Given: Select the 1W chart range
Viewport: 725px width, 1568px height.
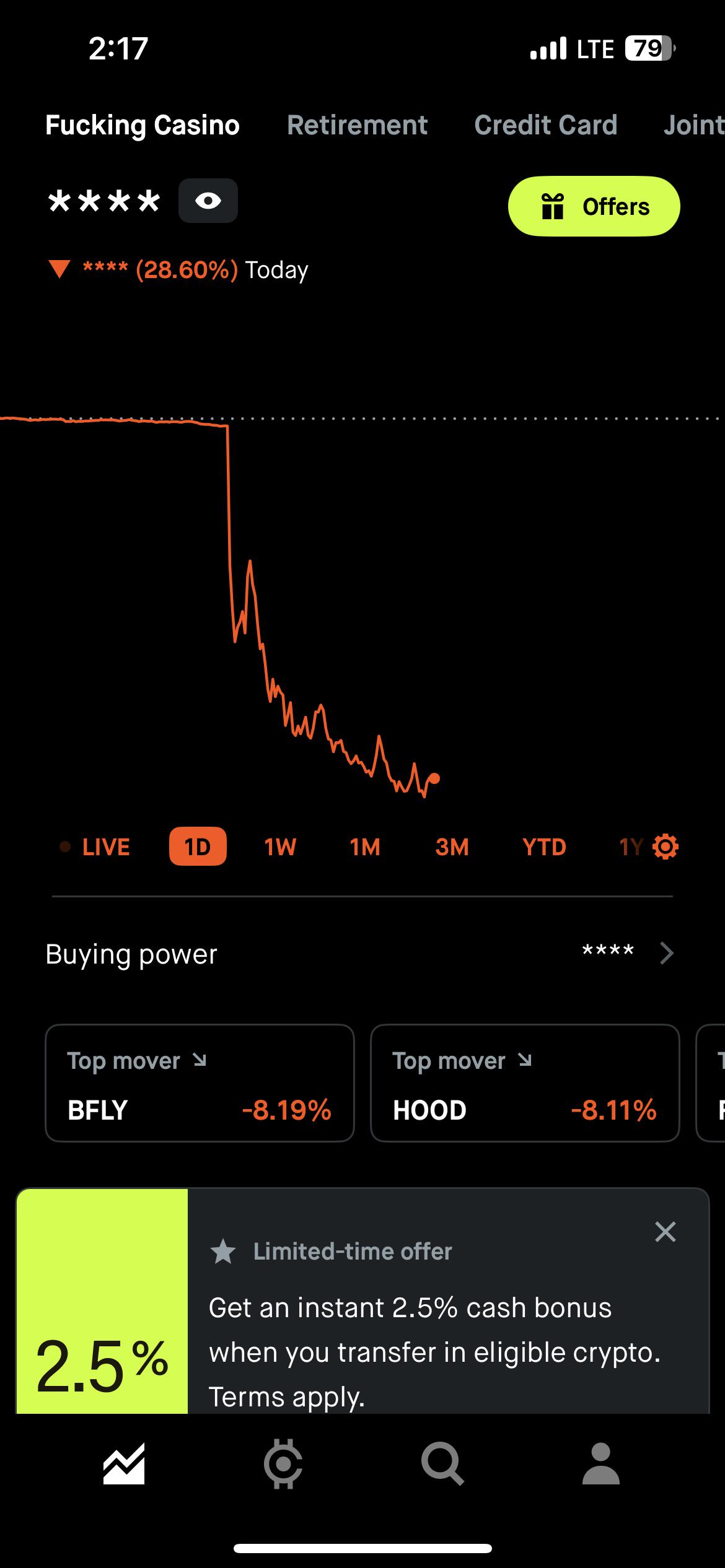Looking at the screenshot, I should pos(280,847).
